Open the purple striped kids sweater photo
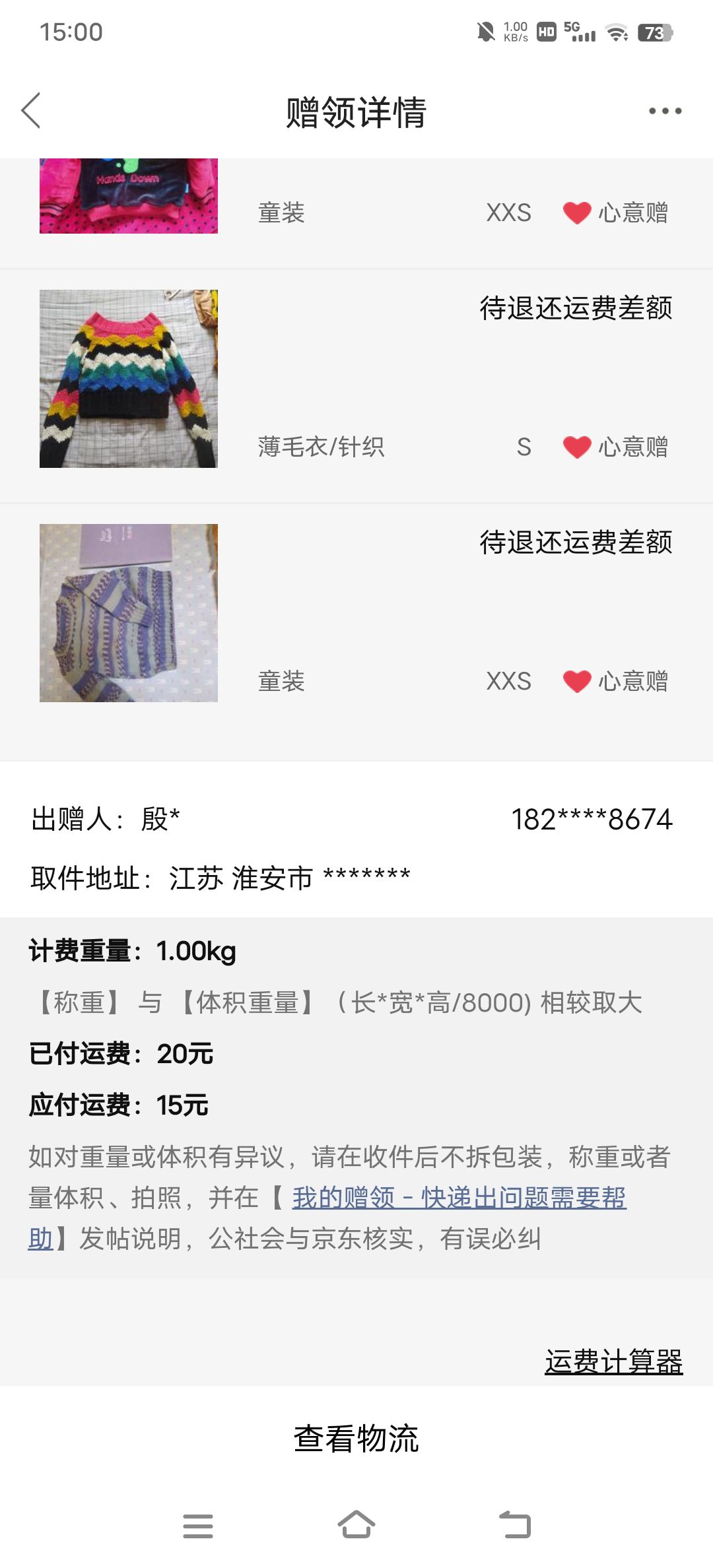This screenshot has height=1568, width=713. pyautogui.click(x=129, y=613)
